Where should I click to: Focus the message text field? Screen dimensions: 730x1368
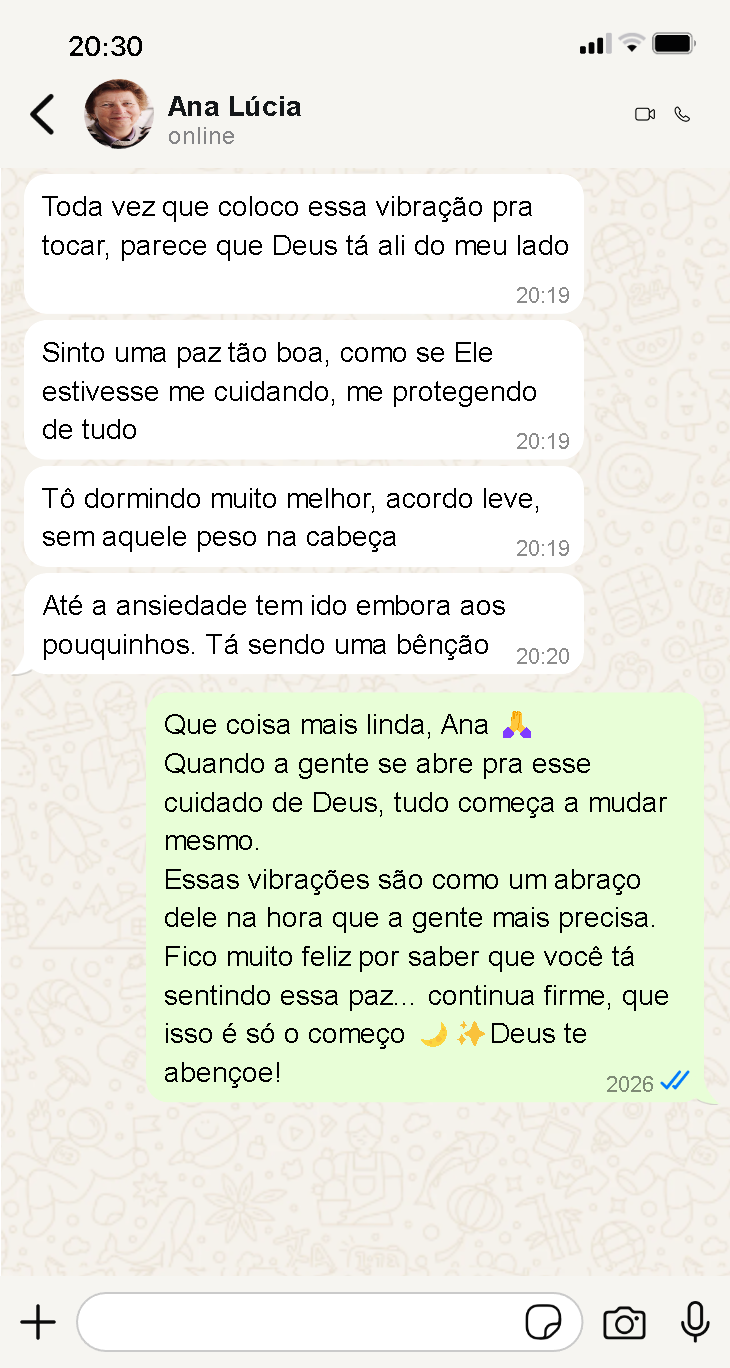[x=300, y=1323]
